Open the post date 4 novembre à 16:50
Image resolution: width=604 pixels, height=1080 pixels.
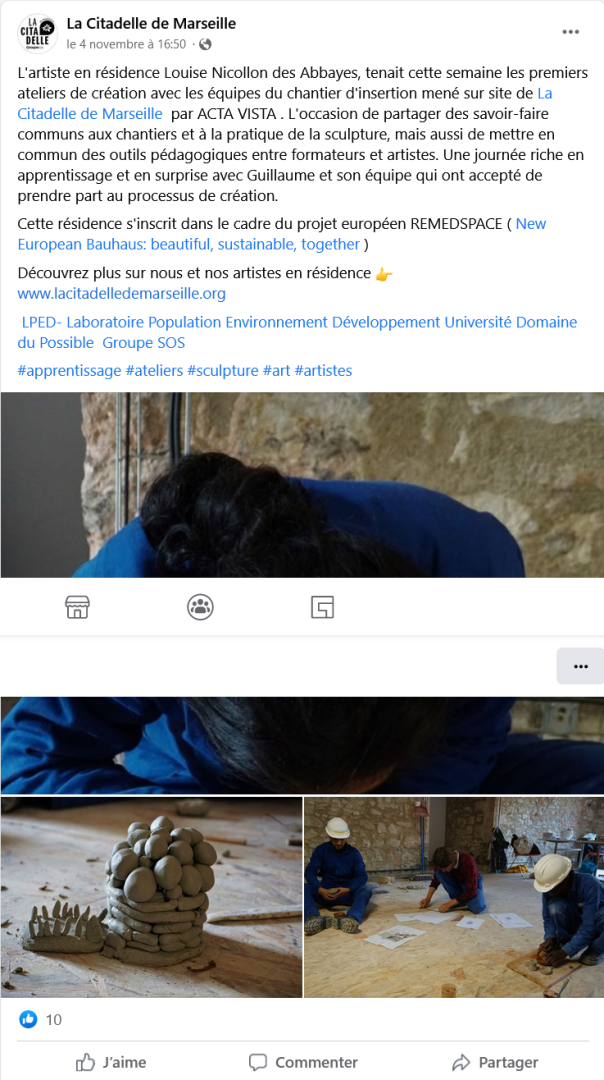(126, 44)
